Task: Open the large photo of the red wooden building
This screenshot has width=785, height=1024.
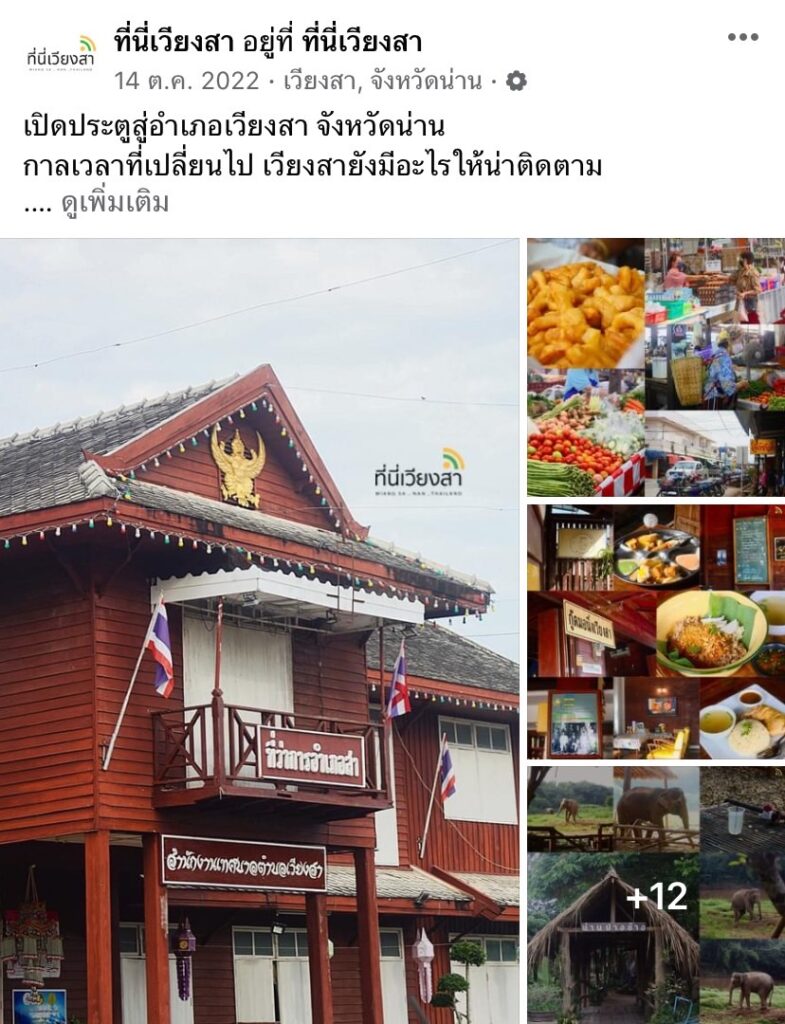Action: coord(259,630)
